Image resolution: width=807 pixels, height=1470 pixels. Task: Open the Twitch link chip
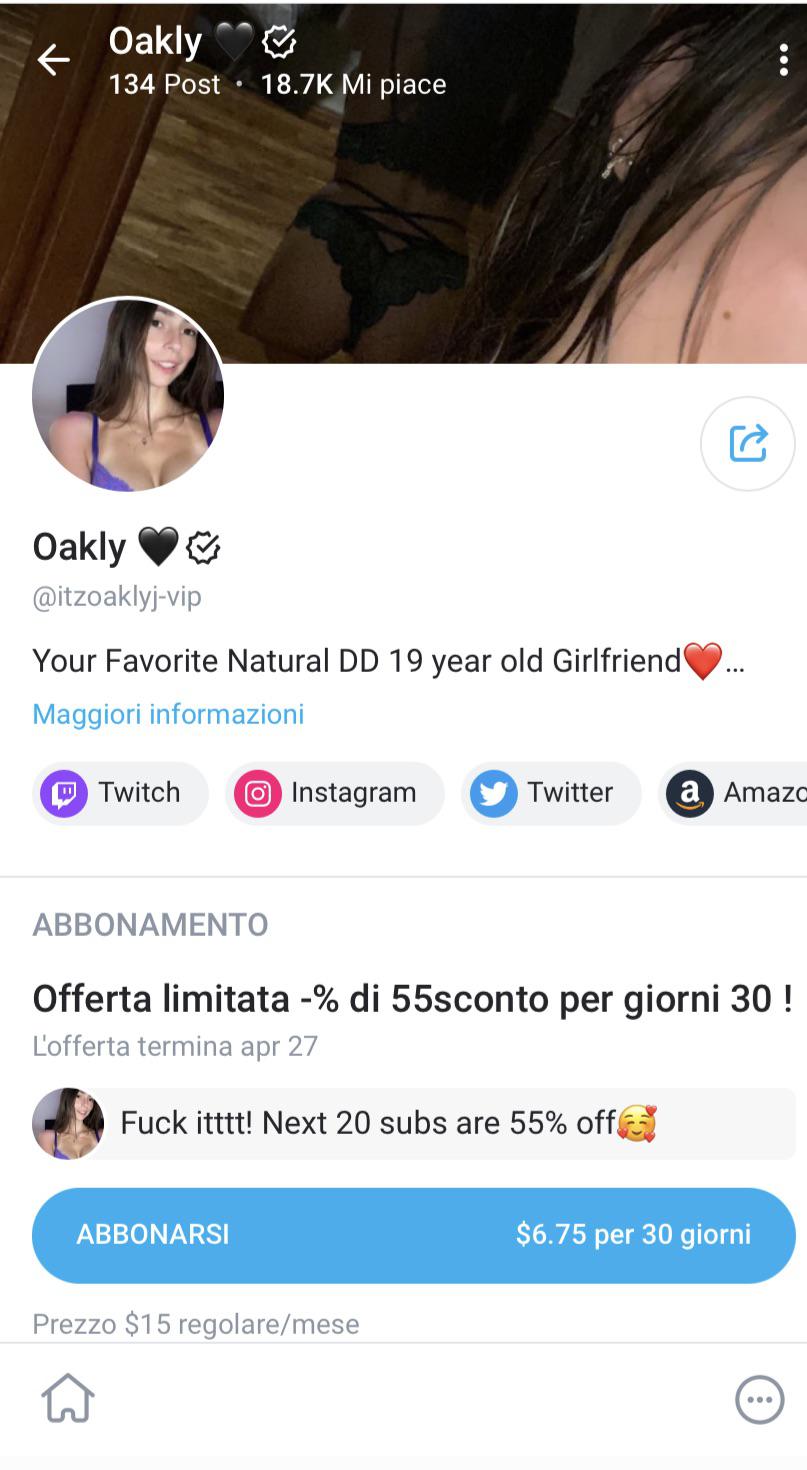[120, 793]
